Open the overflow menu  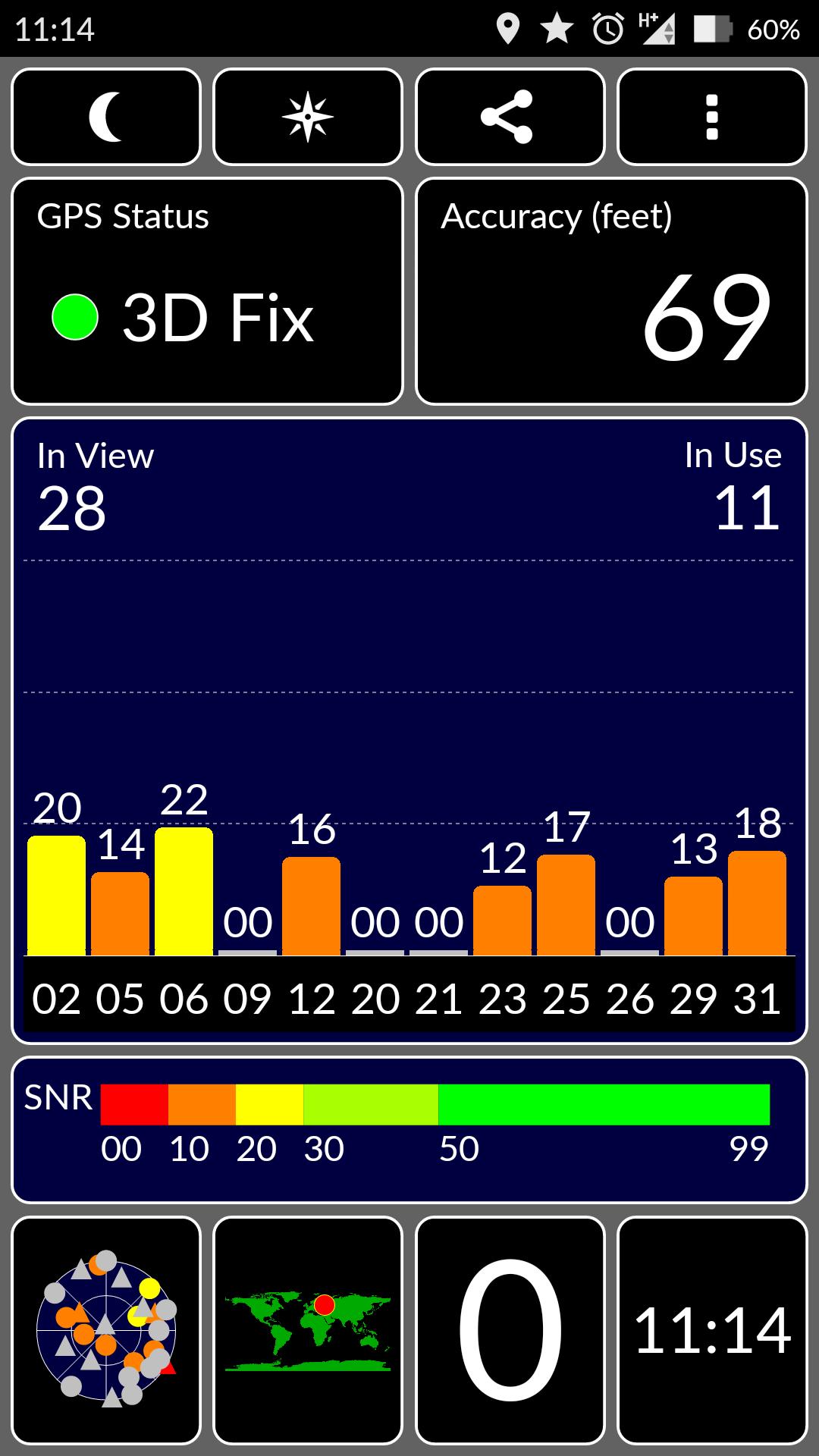[712, 117]
